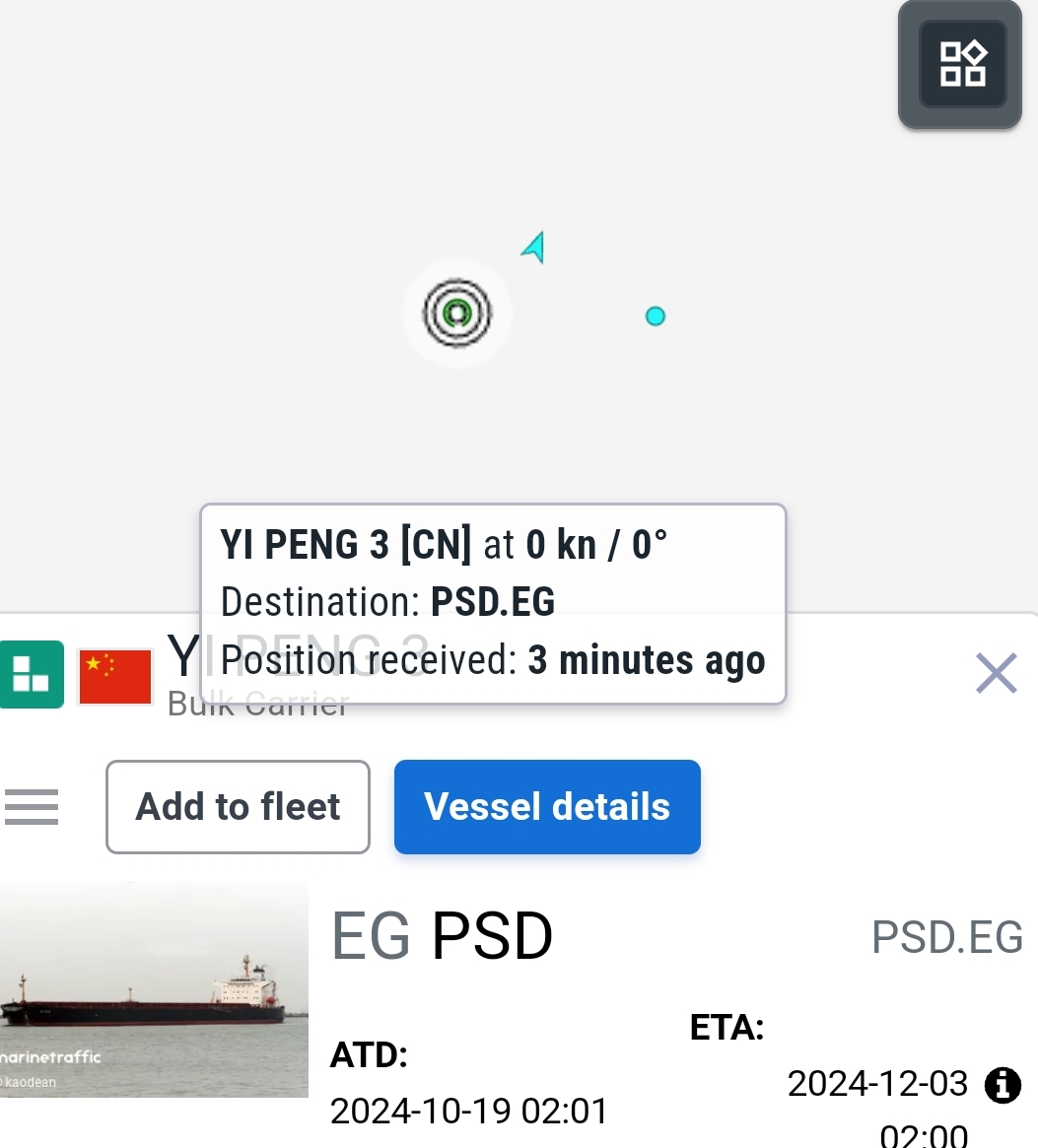Select the arrow-shaped vessel marker on map
The height and width of the screenshot is (1148, 1038).
coord(534,247)
